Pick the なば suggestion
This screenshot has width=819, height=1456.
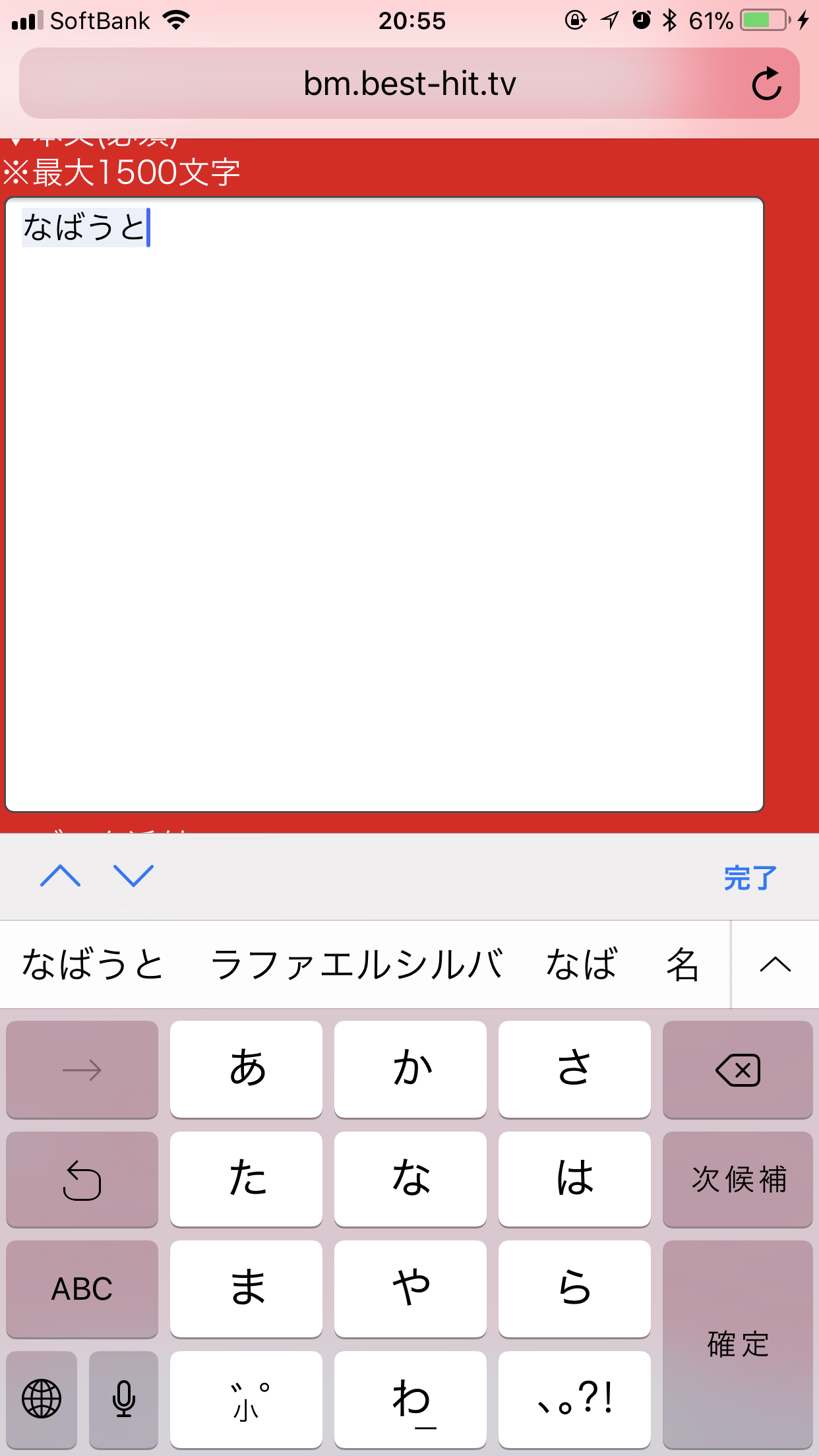coord(582,965)
